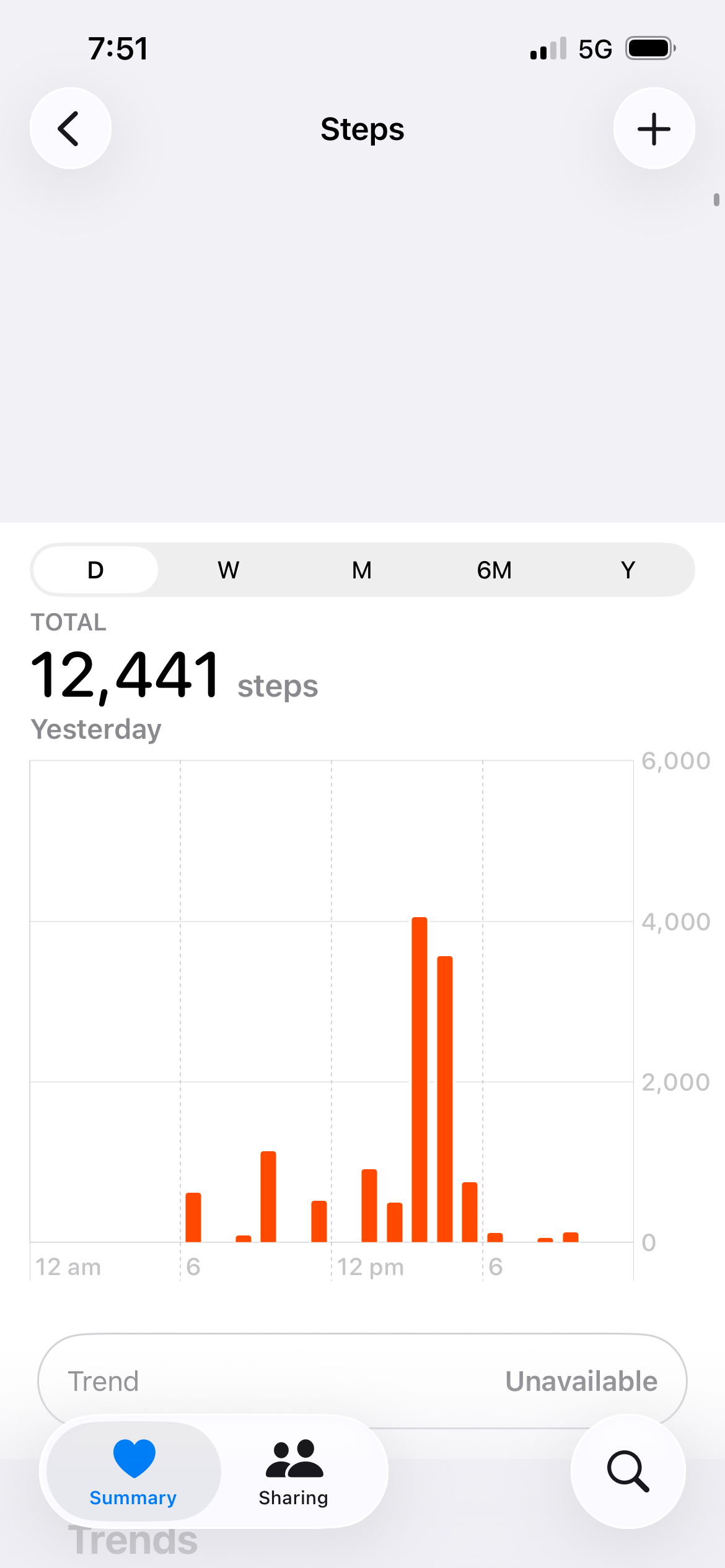Open the Sharing tab
Viewport: 725px width, 1568px height.
[294, 1471]
